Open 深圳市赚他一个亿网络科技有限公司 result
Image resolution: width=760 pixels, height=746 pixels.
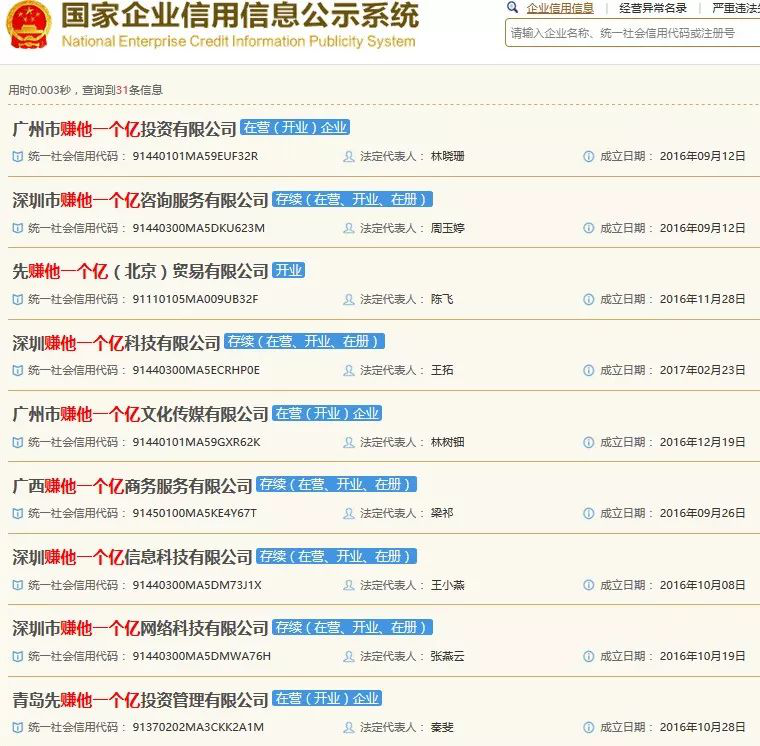pyautogui.click(x=141, y=628)
